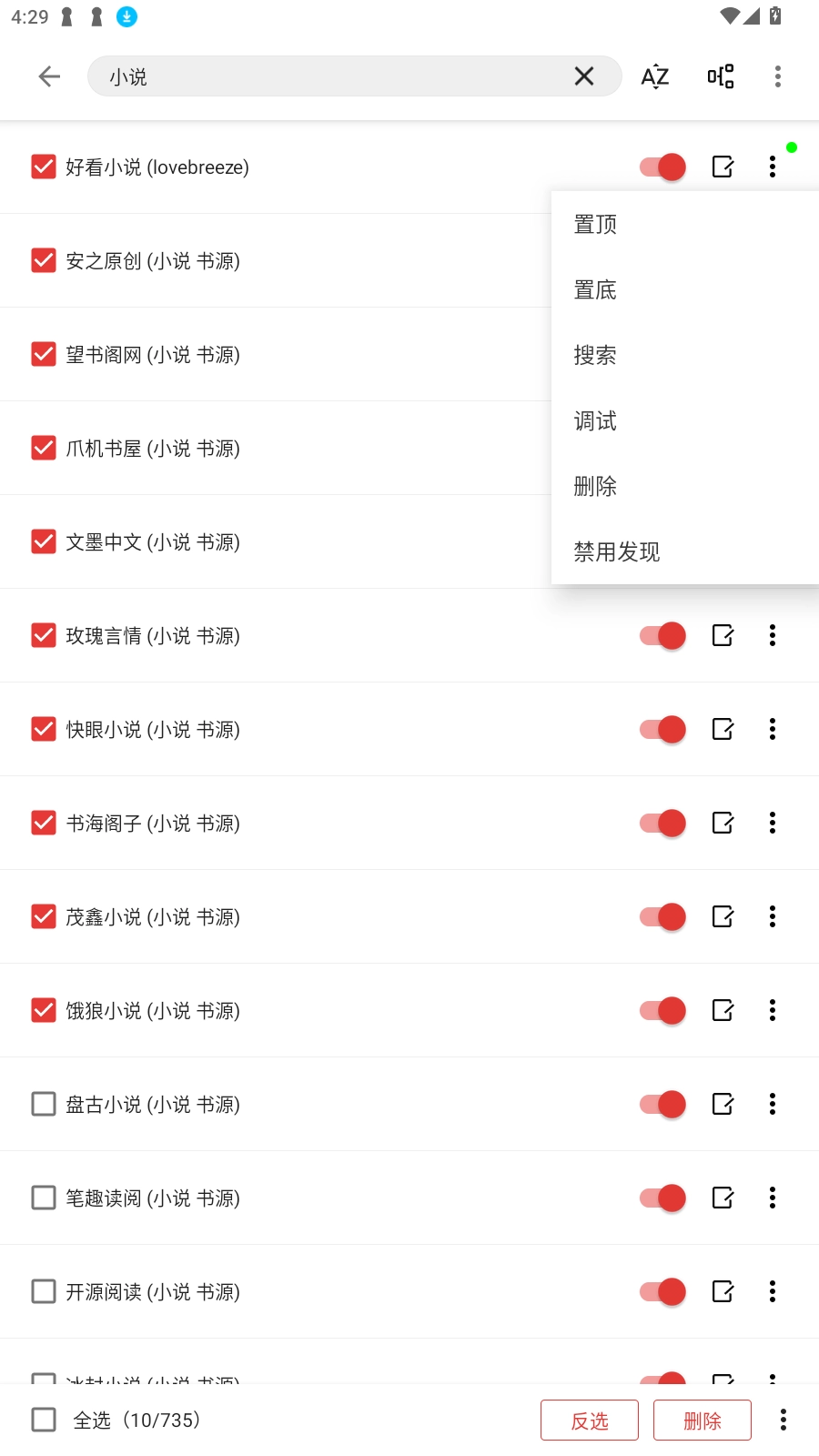Clear the 小说 search text

584,76
